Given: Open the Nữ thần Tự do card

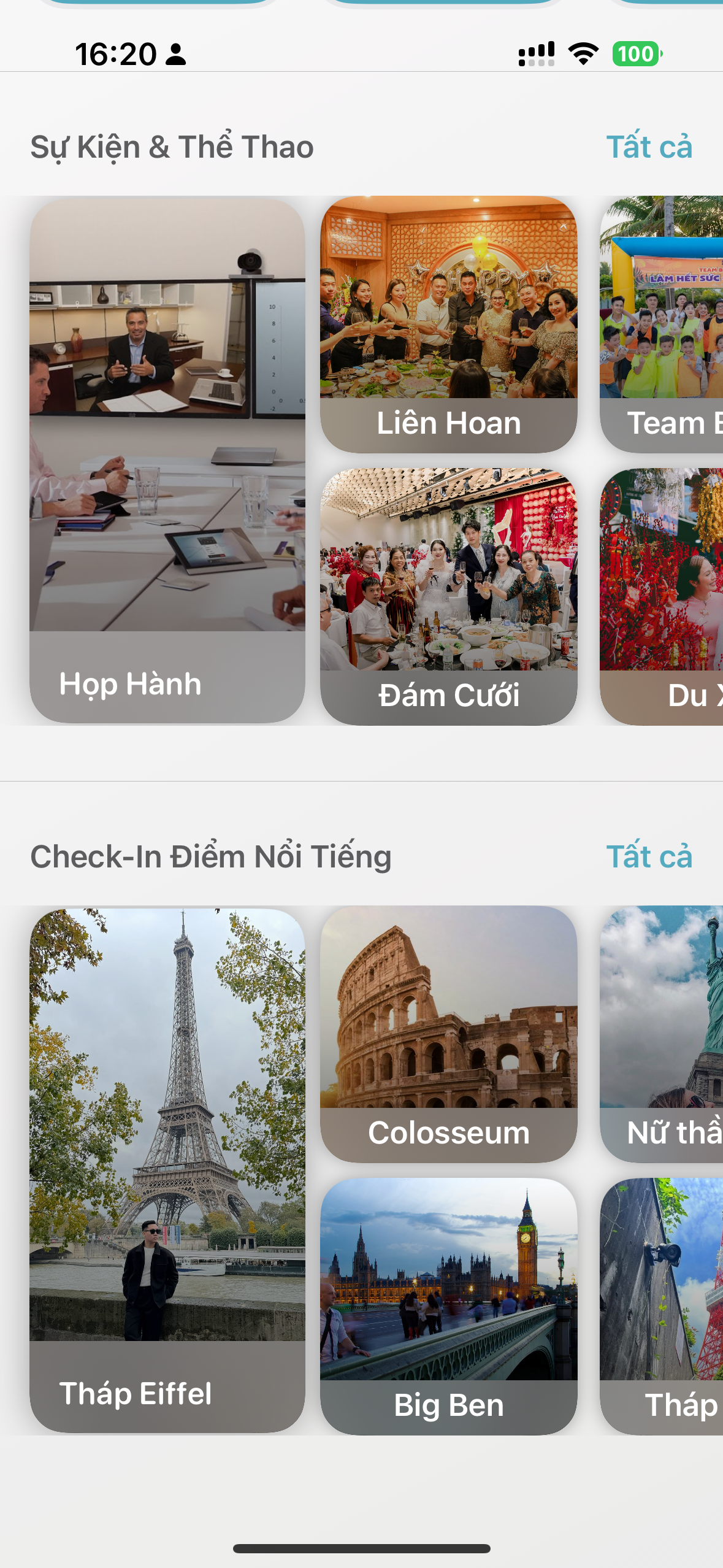Looking at the screenshot, I should 662,1034.
